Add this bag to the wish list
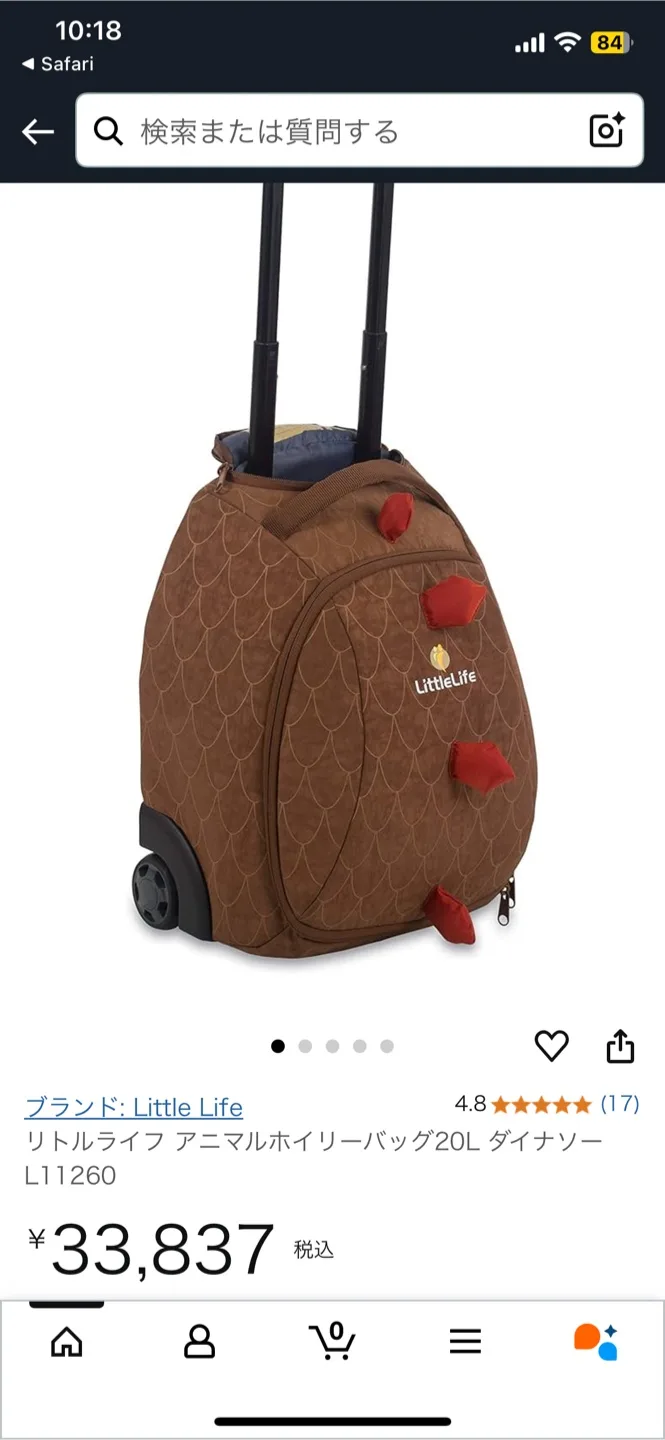This screenshot has width=665, height=1440. click(x=551, y=1046)
